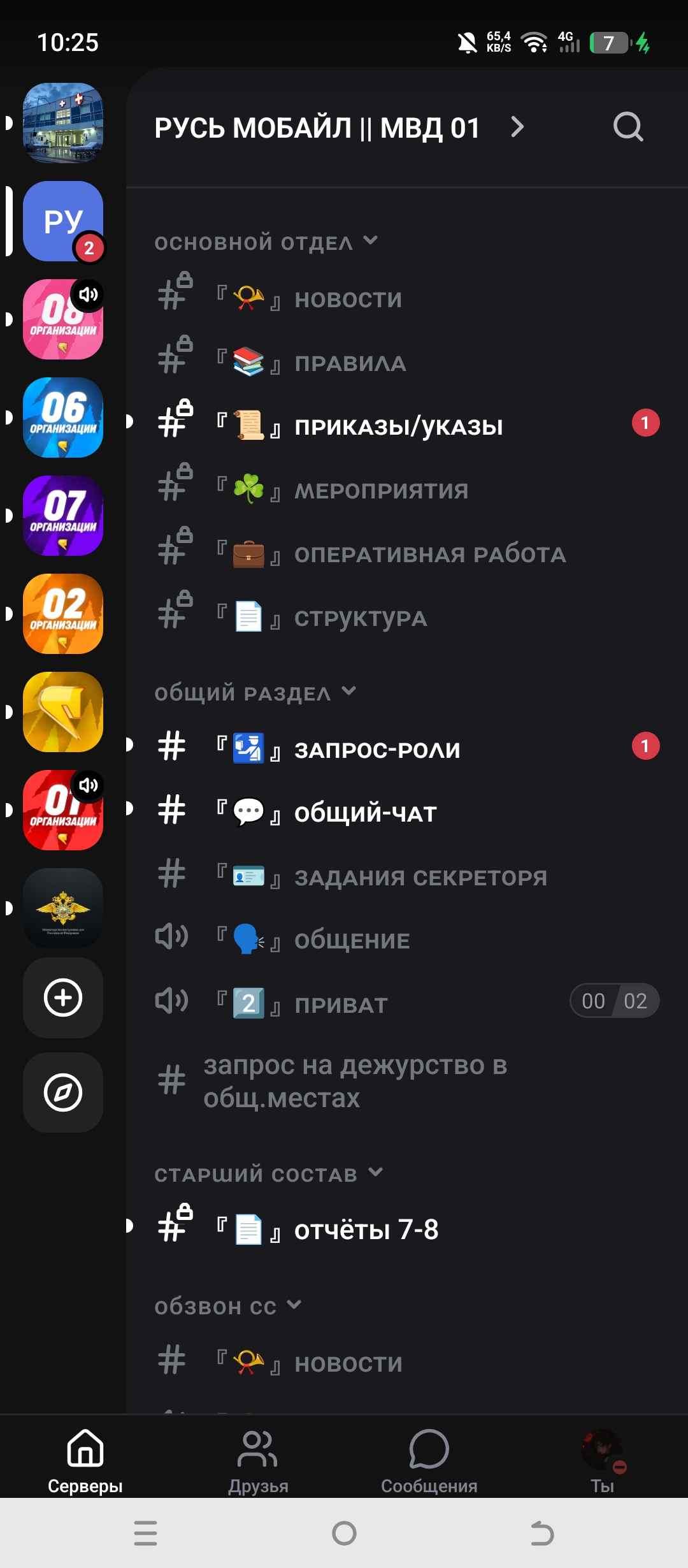Open the ЗАДАНИЯ СЕКРЕТОРЯ channel
This screenshot has width=688, height=1568.
pyautogui.click(x=408, y=876)
